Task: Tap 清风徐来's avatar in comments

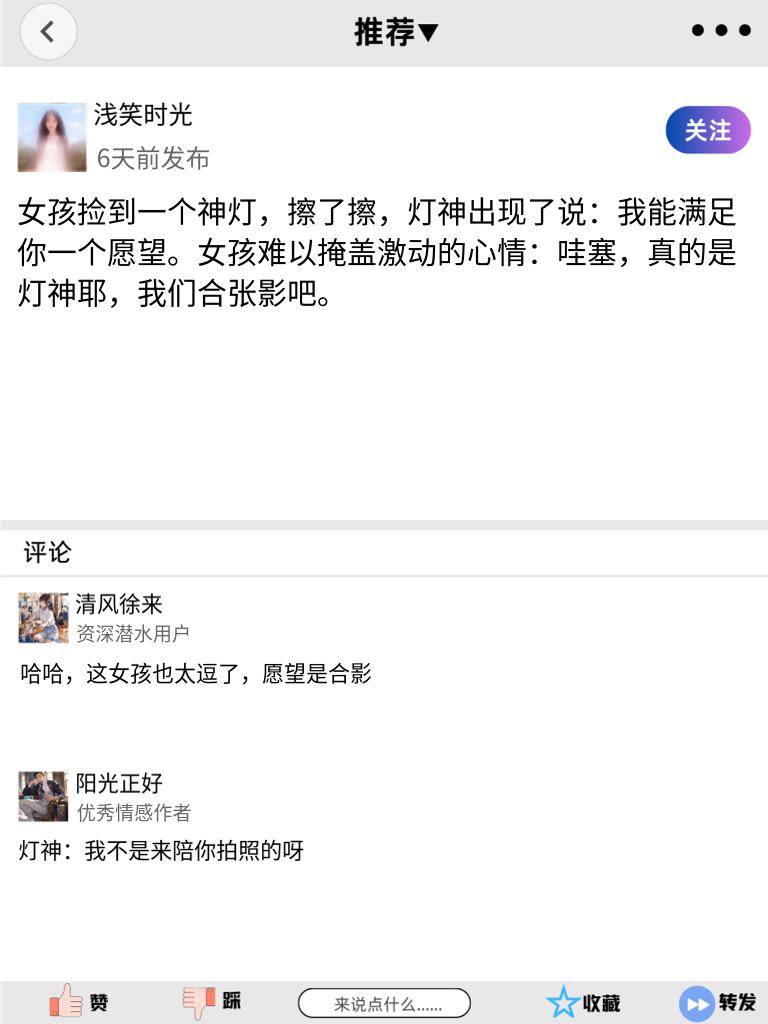Action: tap(43, 618)
